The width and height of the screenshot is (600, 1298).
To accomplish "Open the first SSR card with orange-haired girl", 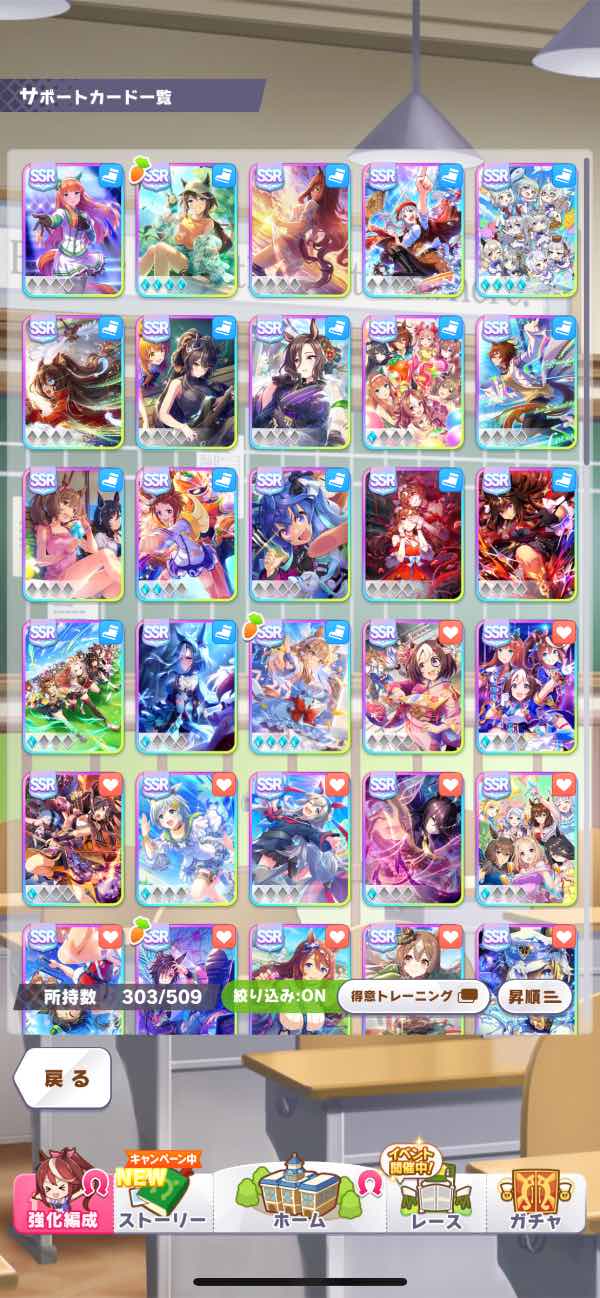I will [x=73, y=230].
